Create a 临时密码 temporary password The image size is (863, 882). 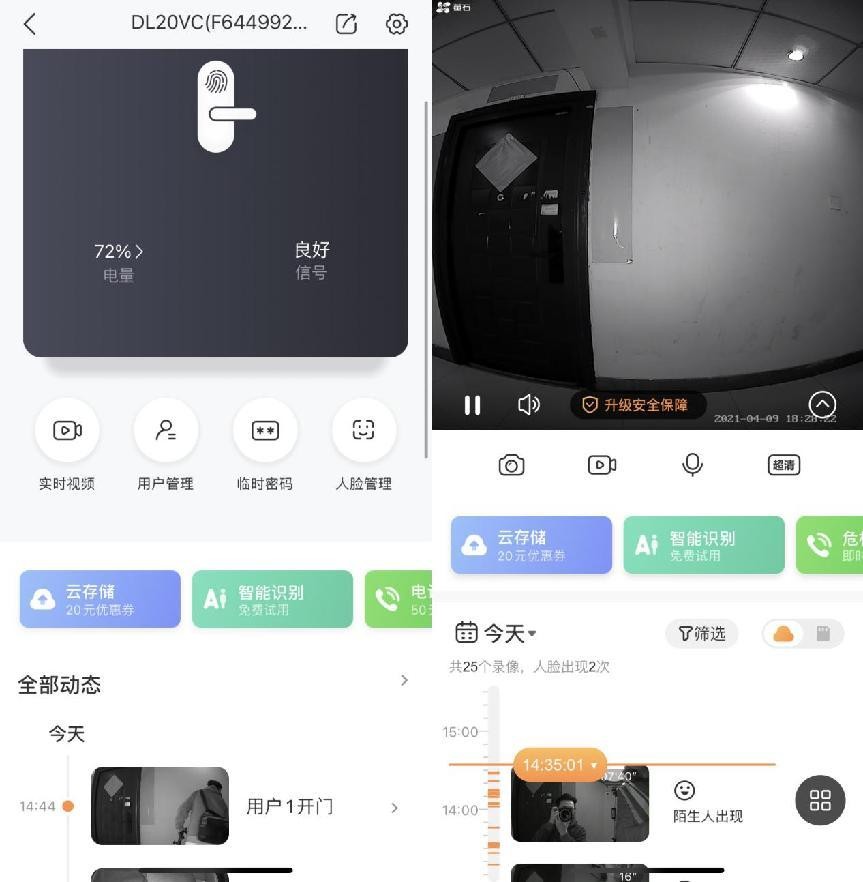[x=265, y=431]
